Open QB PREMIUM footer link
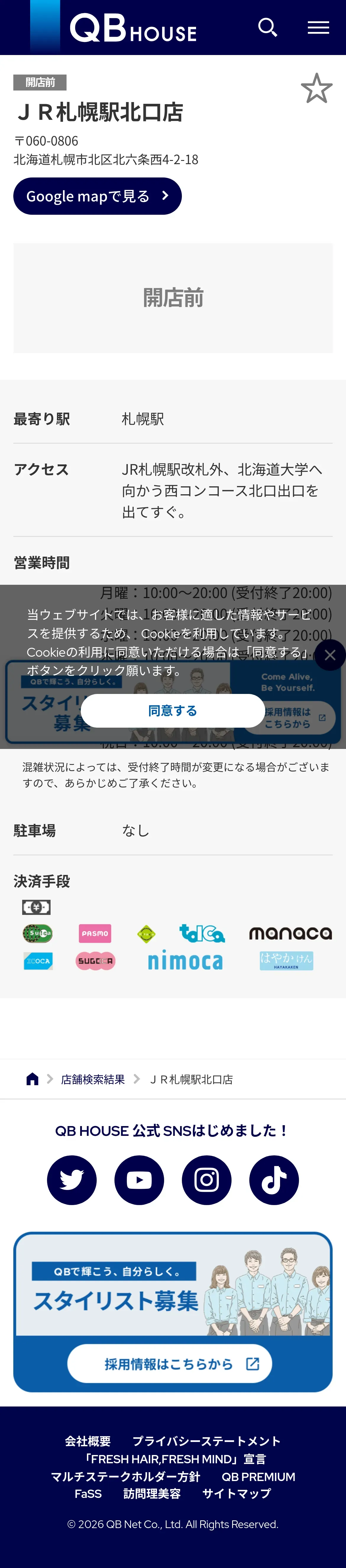 click(258, 1476)
